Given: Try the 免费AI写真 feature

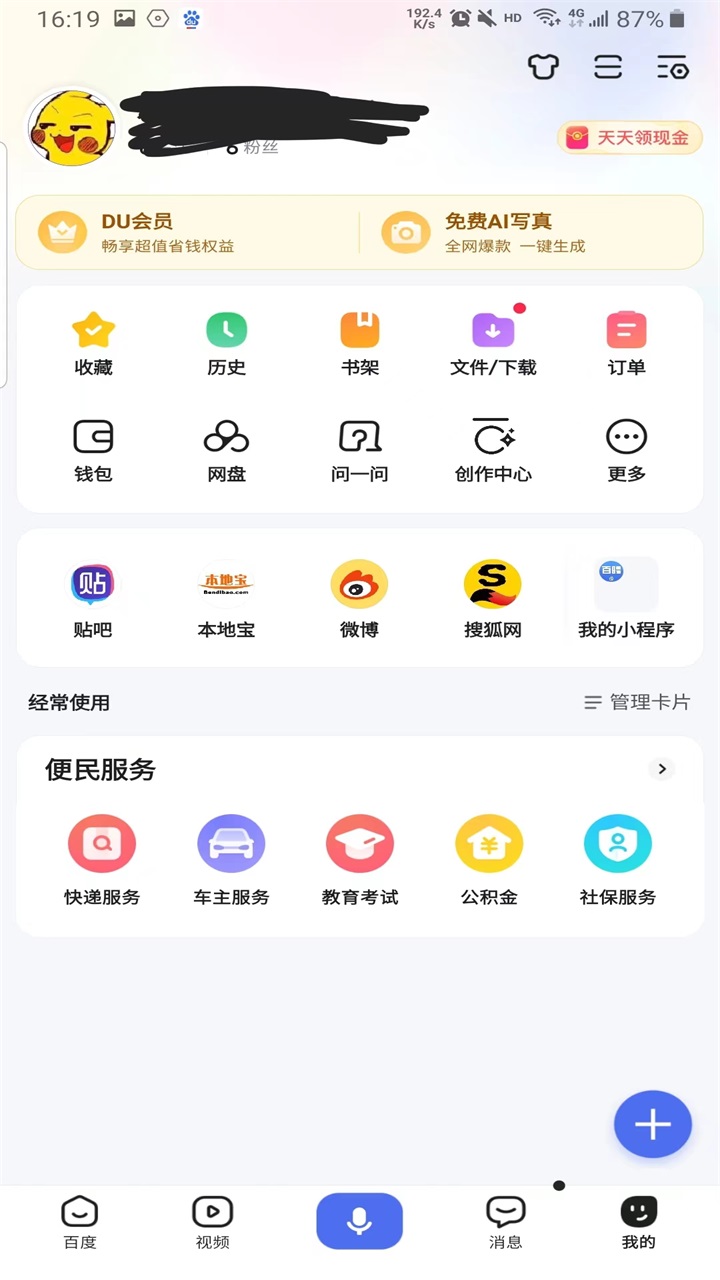Looking at the screenshot, I should click(530, 232).
